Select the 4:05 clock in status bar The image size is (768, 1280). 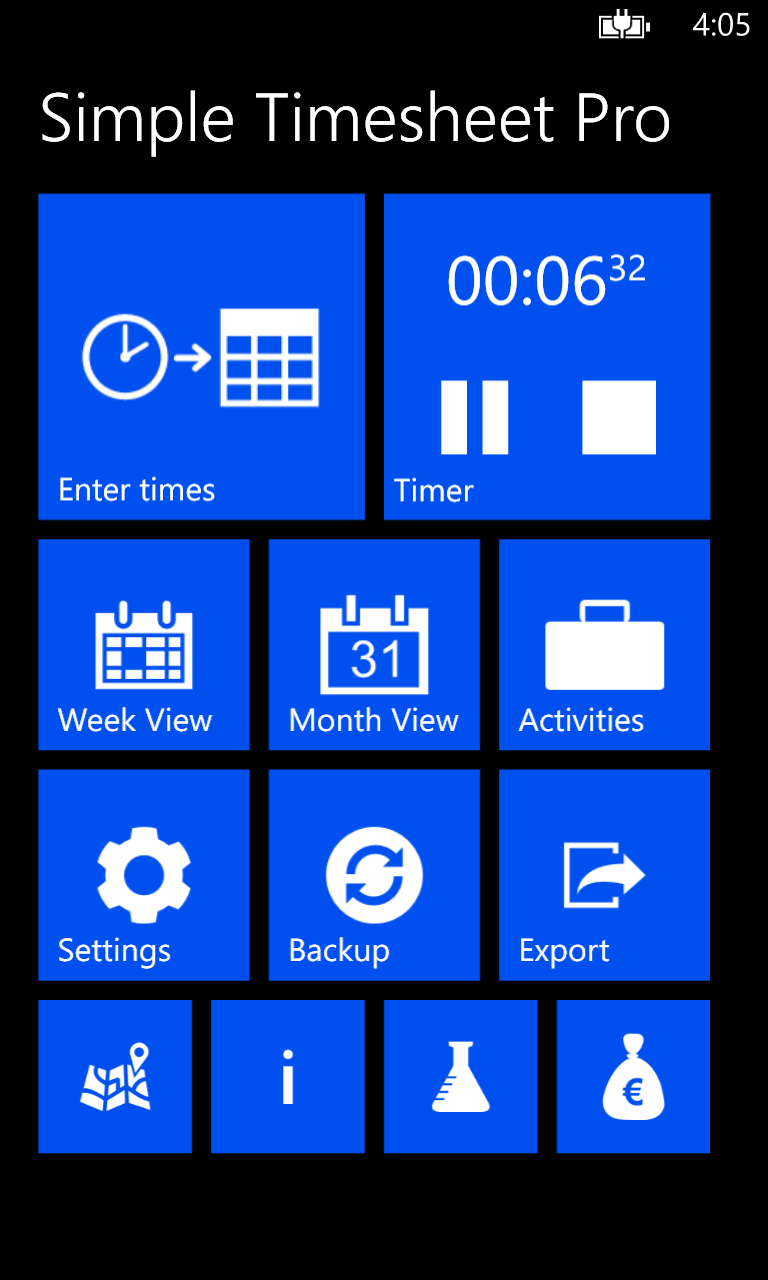click(x=722, y=26)
